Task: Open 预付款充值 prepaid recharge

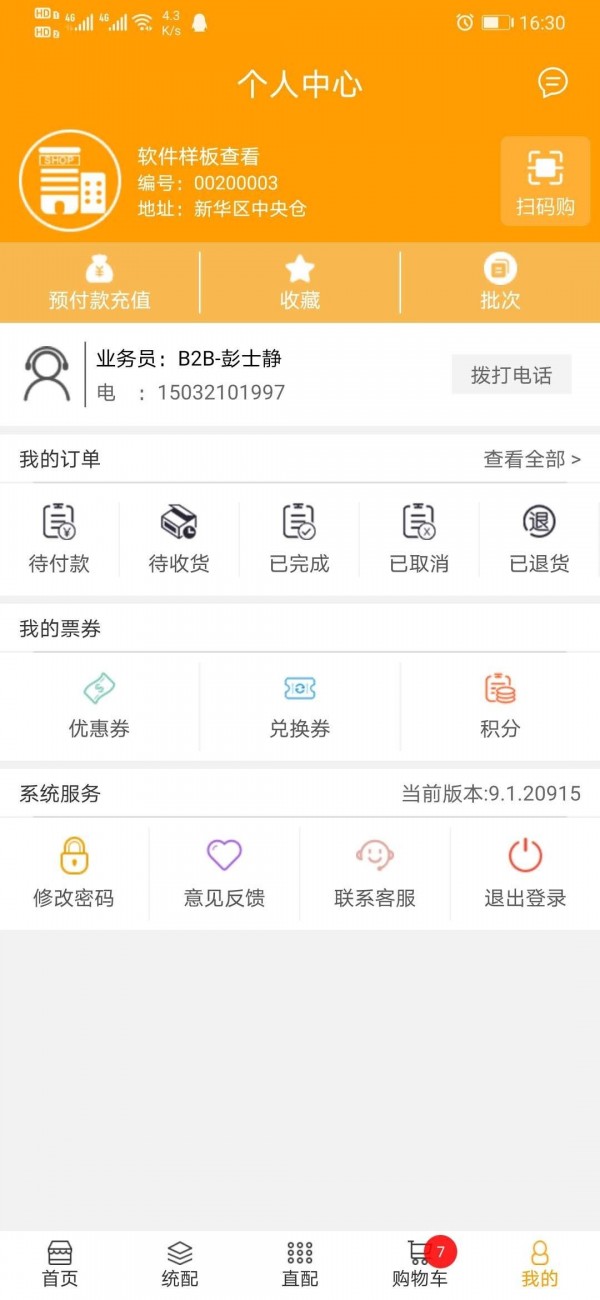Action: point(99,282)
